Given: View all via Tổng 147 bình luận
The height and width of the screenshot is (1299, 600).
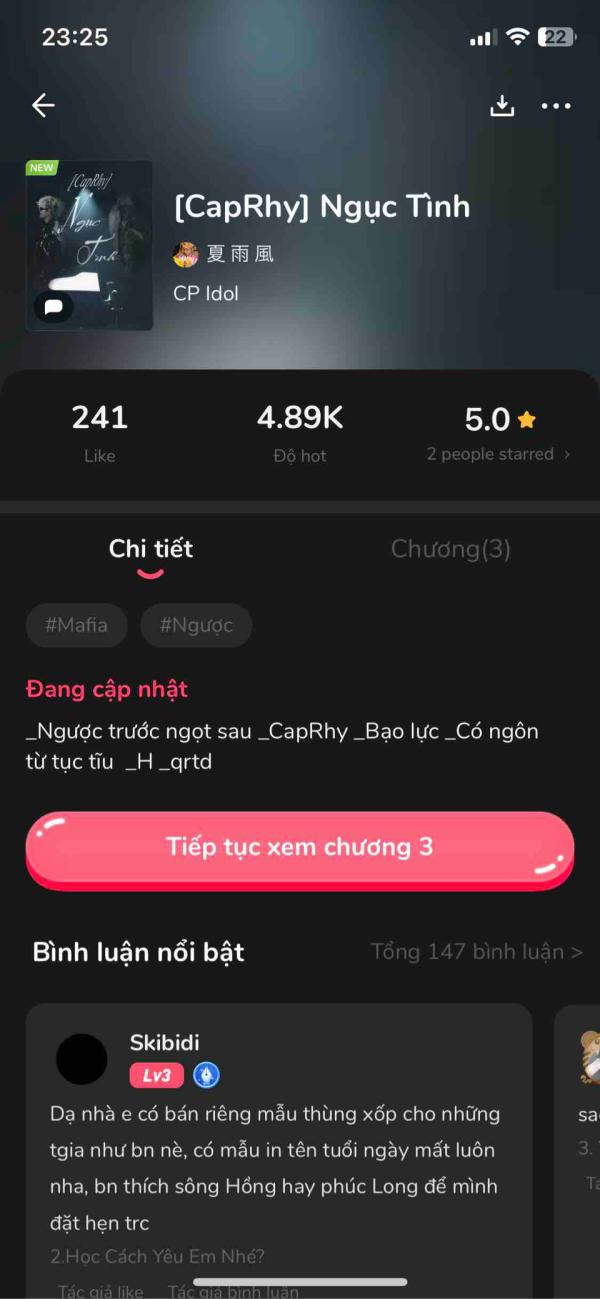Looking at the screenshot, I should [x=476, y=951].
